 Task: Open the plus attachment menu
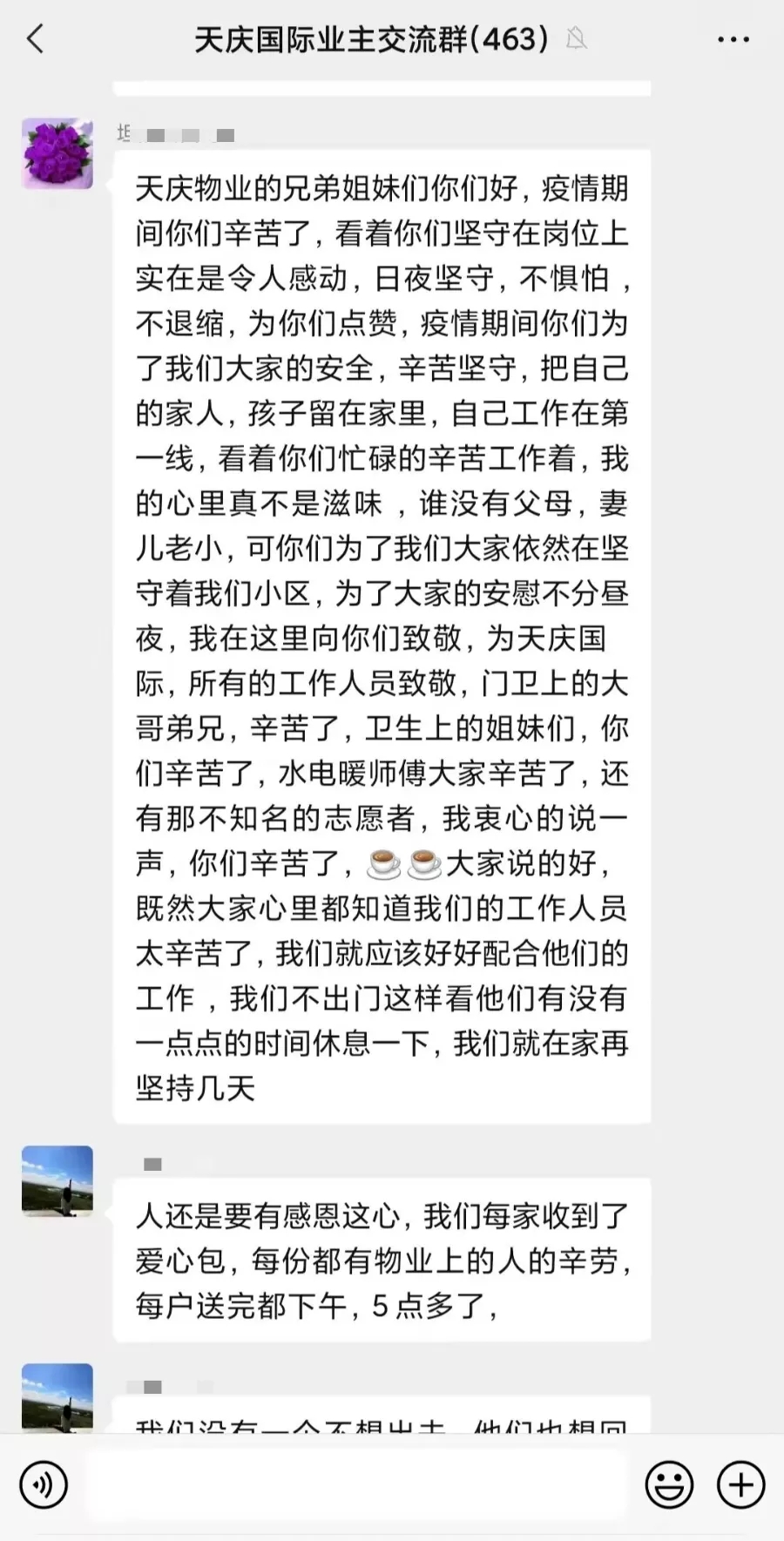[740, 1484]
